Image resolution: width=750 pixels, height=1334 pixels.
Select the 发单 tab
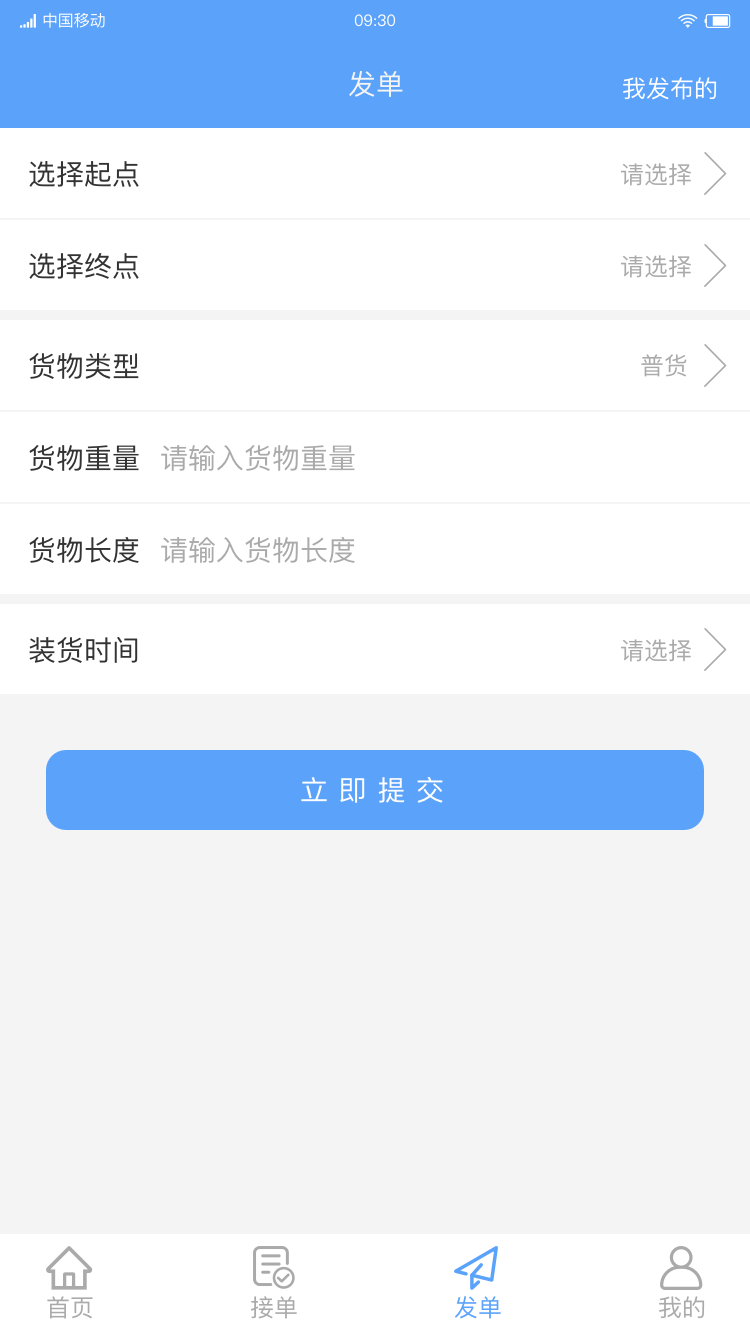477,1283
